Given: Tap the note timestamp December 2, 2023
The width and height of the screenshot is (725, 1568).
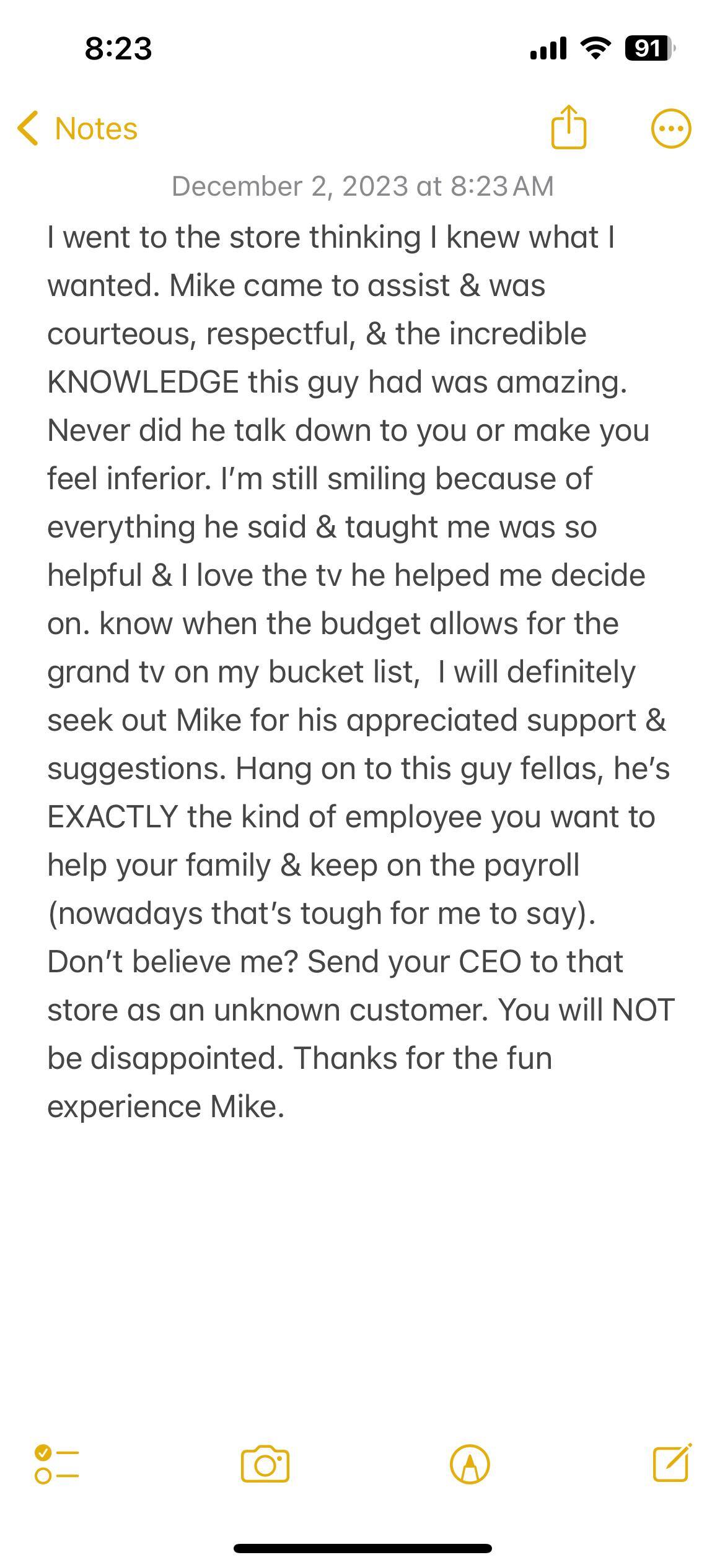Looking at the screenshot, I should click(362, 186).
